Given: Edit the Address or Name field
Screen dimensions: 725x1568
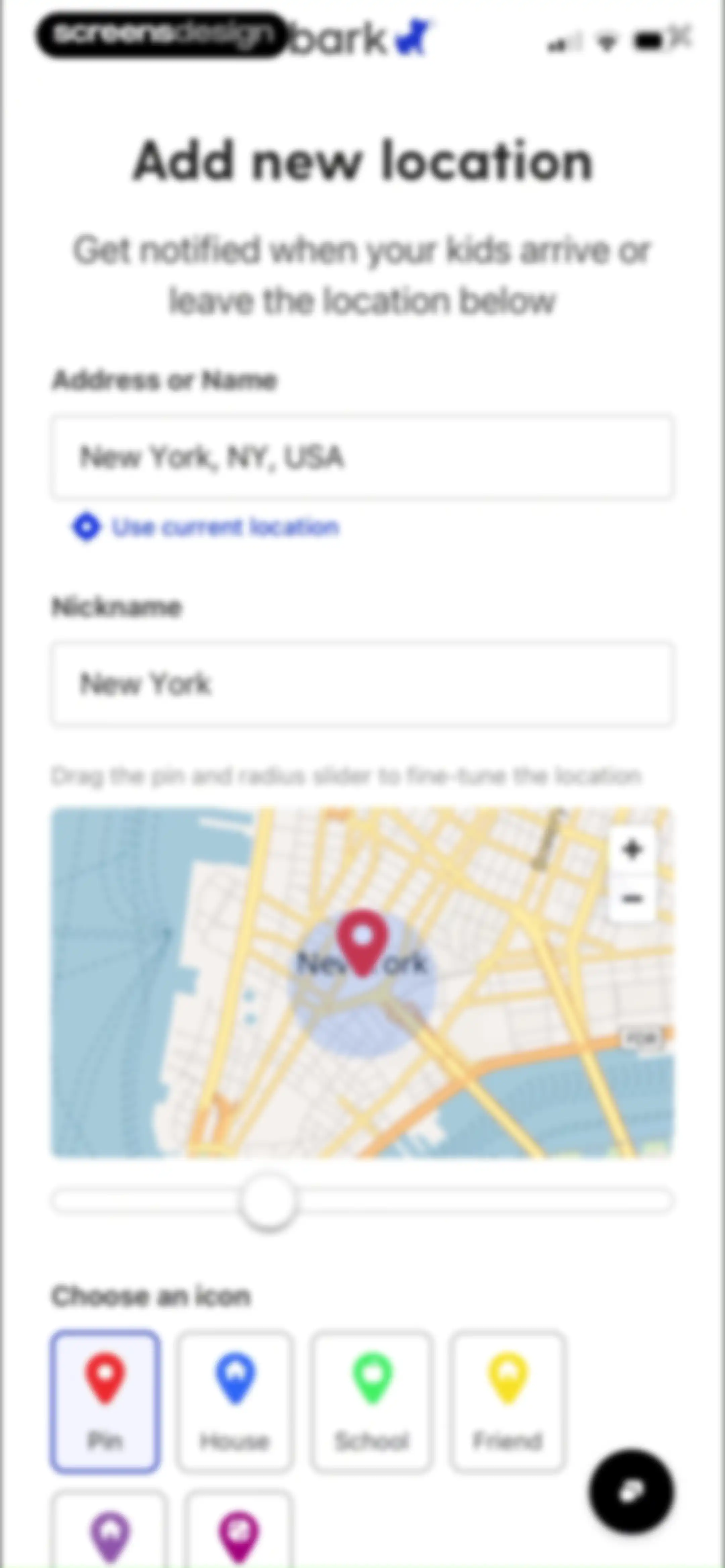Looking at the screenshot, I should pos(362,457).
